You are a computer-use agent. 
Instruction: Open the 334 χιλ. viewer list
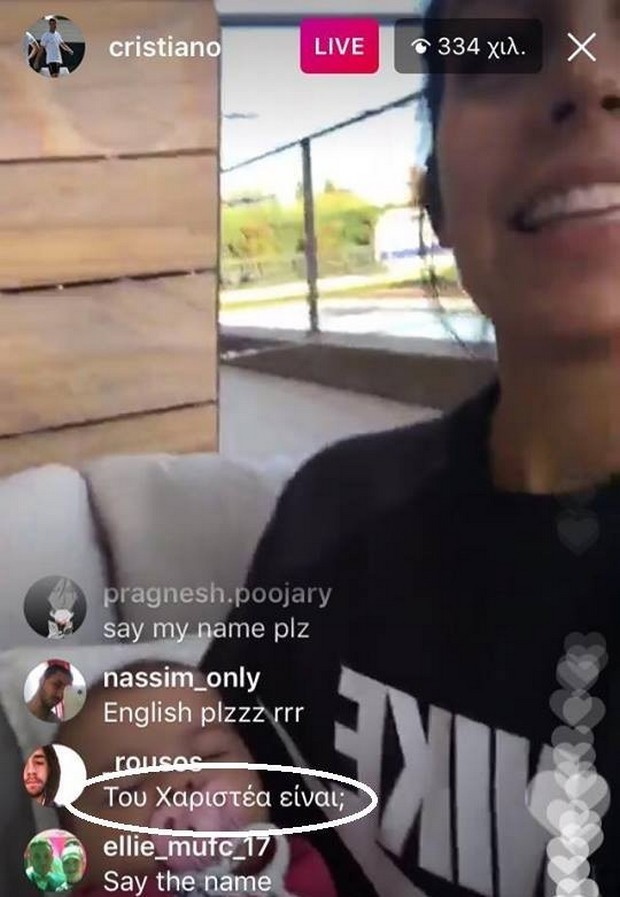click(x=468, y=47)
